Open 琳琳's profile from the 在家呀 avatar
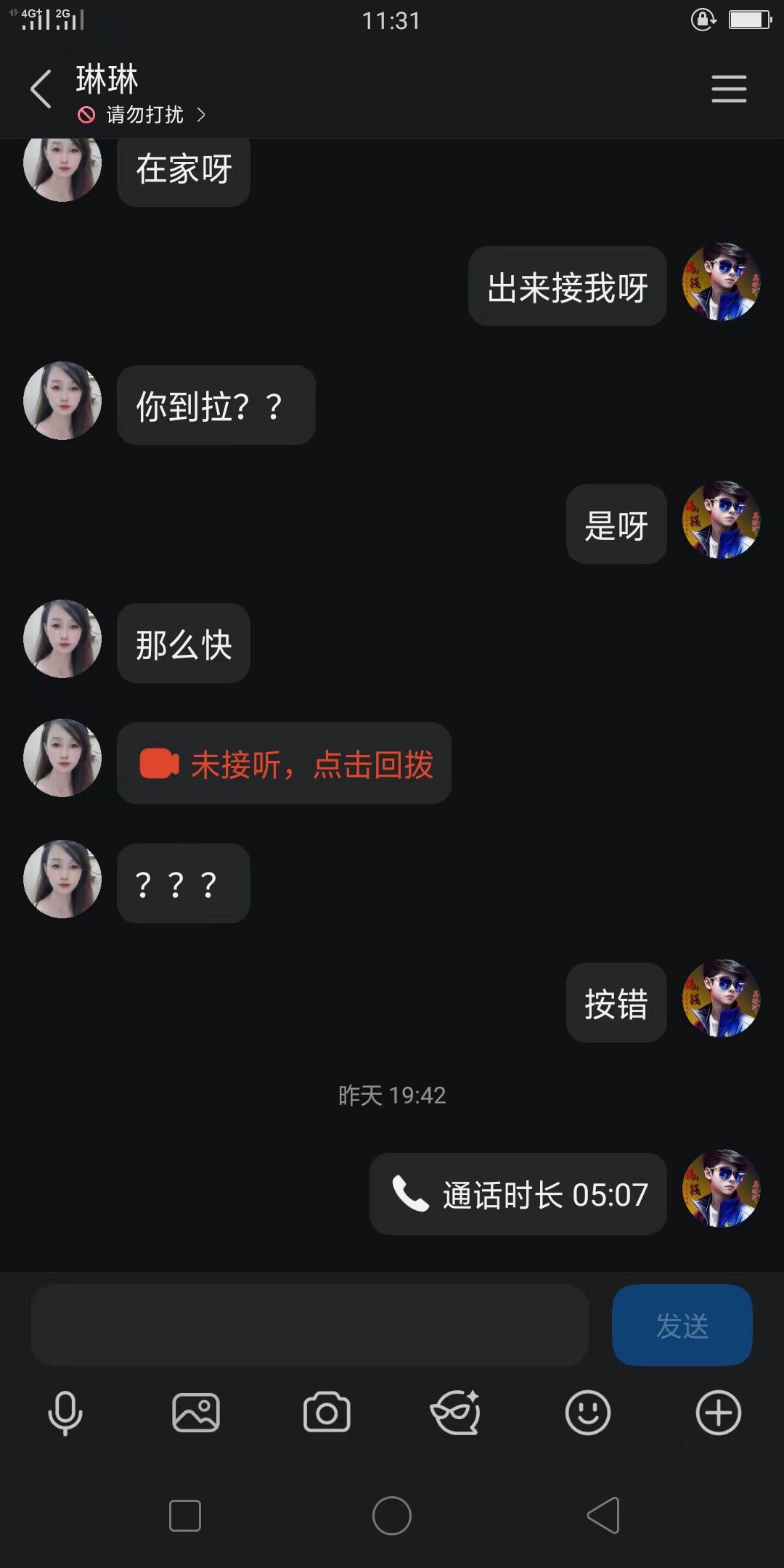784x1568 pixels. (62, 166)
